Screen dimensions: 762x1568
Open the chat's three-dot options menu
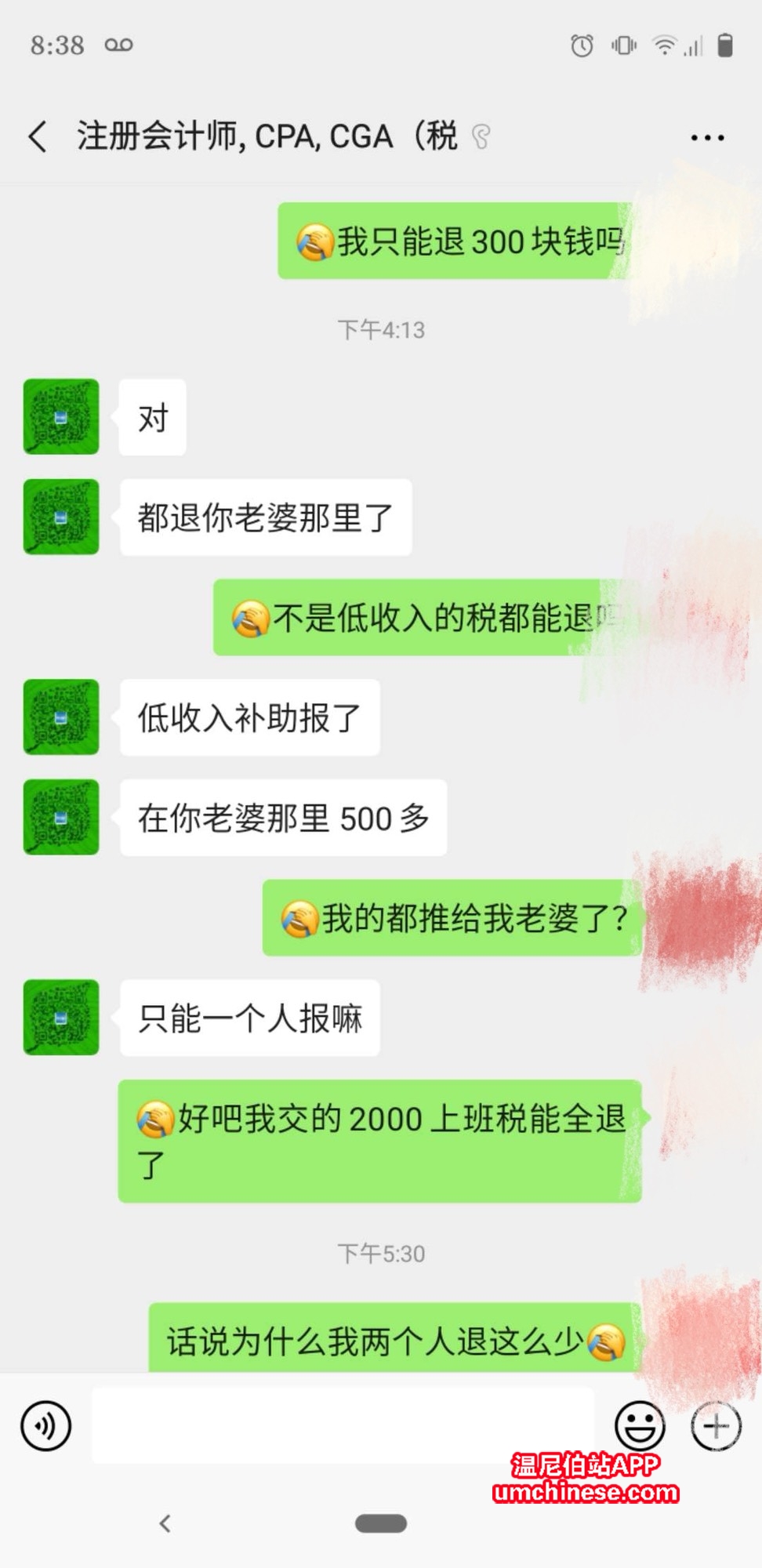tap(707, 138)
